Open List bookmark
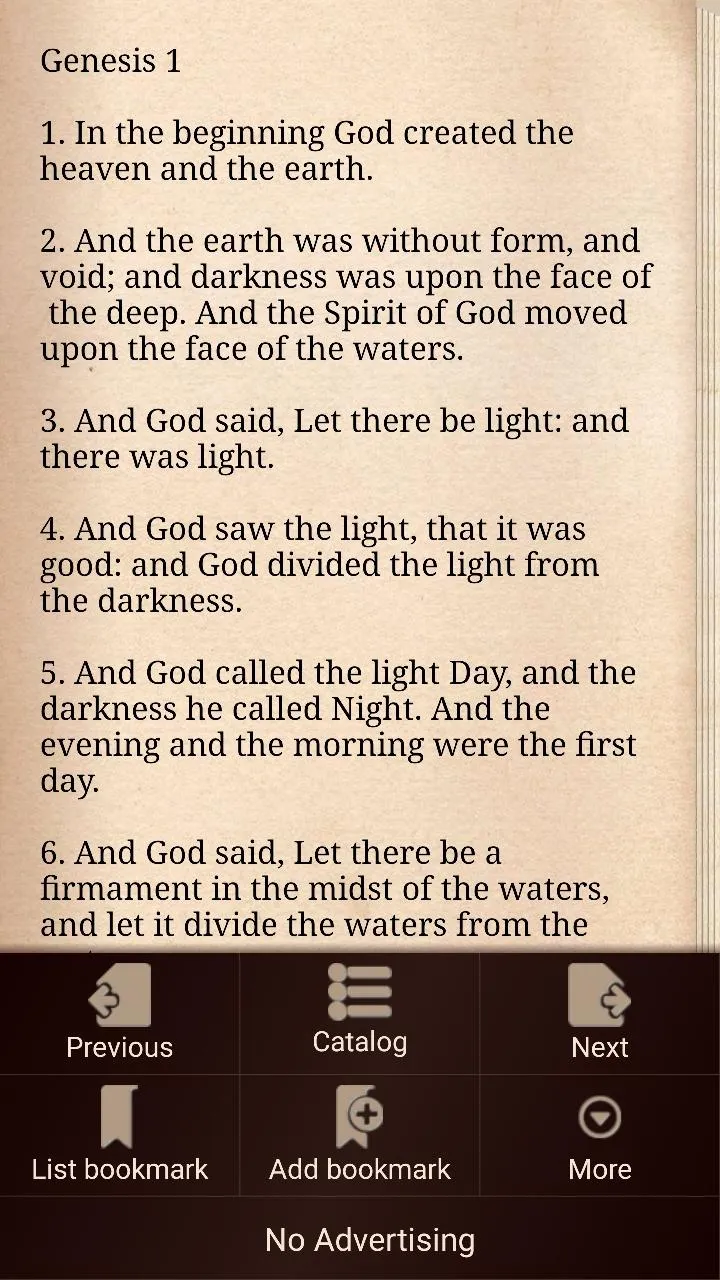The image size is (720, 1280). (x=119, y=1136)
